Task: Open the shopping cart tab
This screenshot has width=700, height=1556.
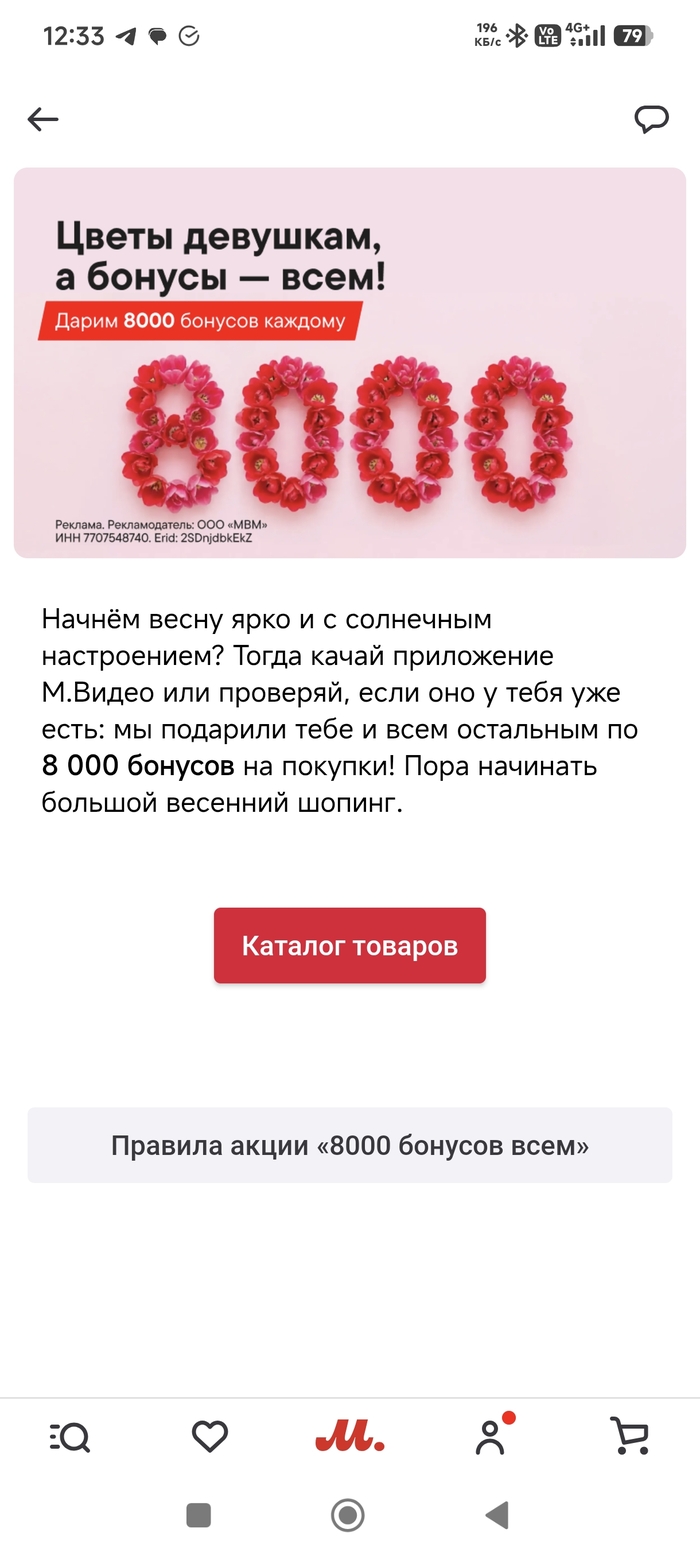Action: [x=629, y=1437]
